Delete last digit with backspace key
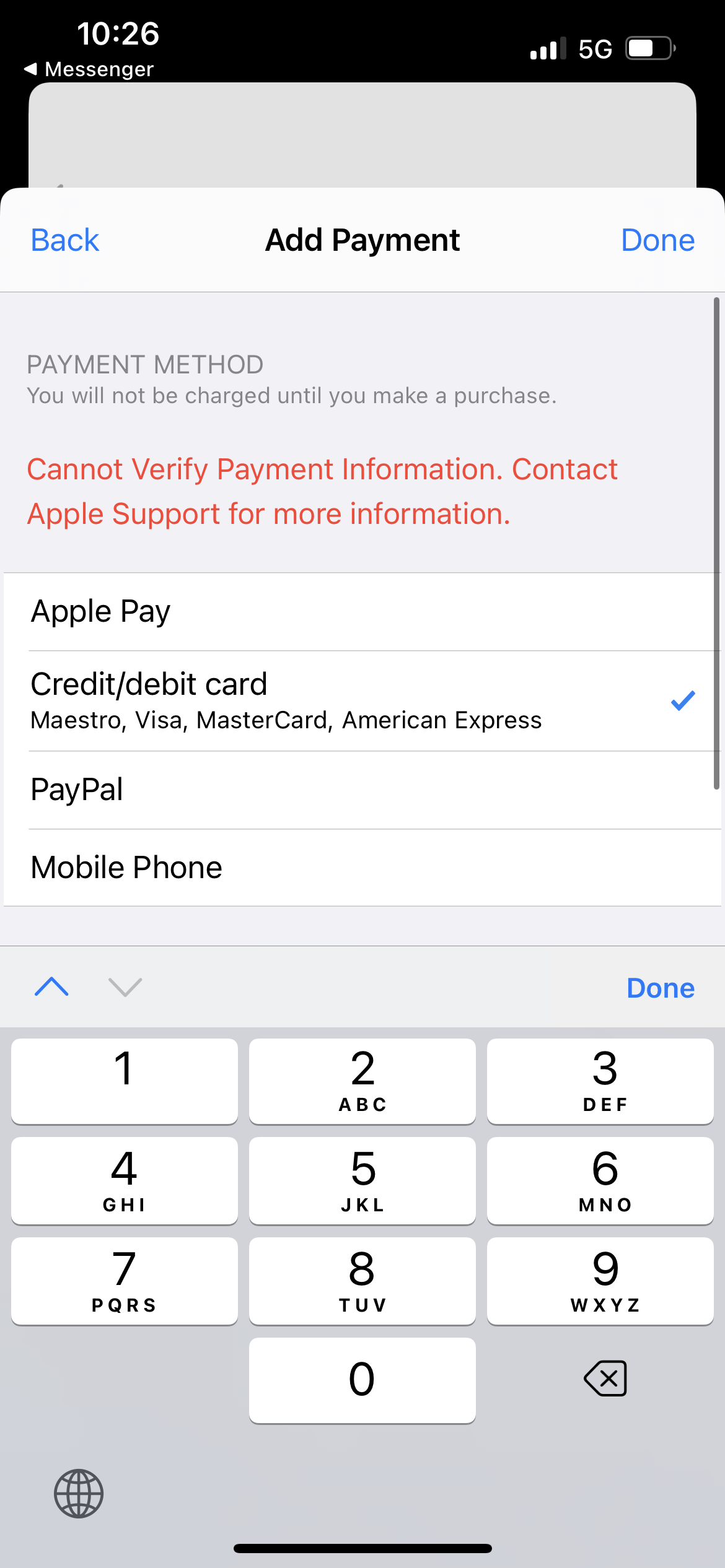Image resolution: width=725 pixels, height=1568 pixels. 605,1379
